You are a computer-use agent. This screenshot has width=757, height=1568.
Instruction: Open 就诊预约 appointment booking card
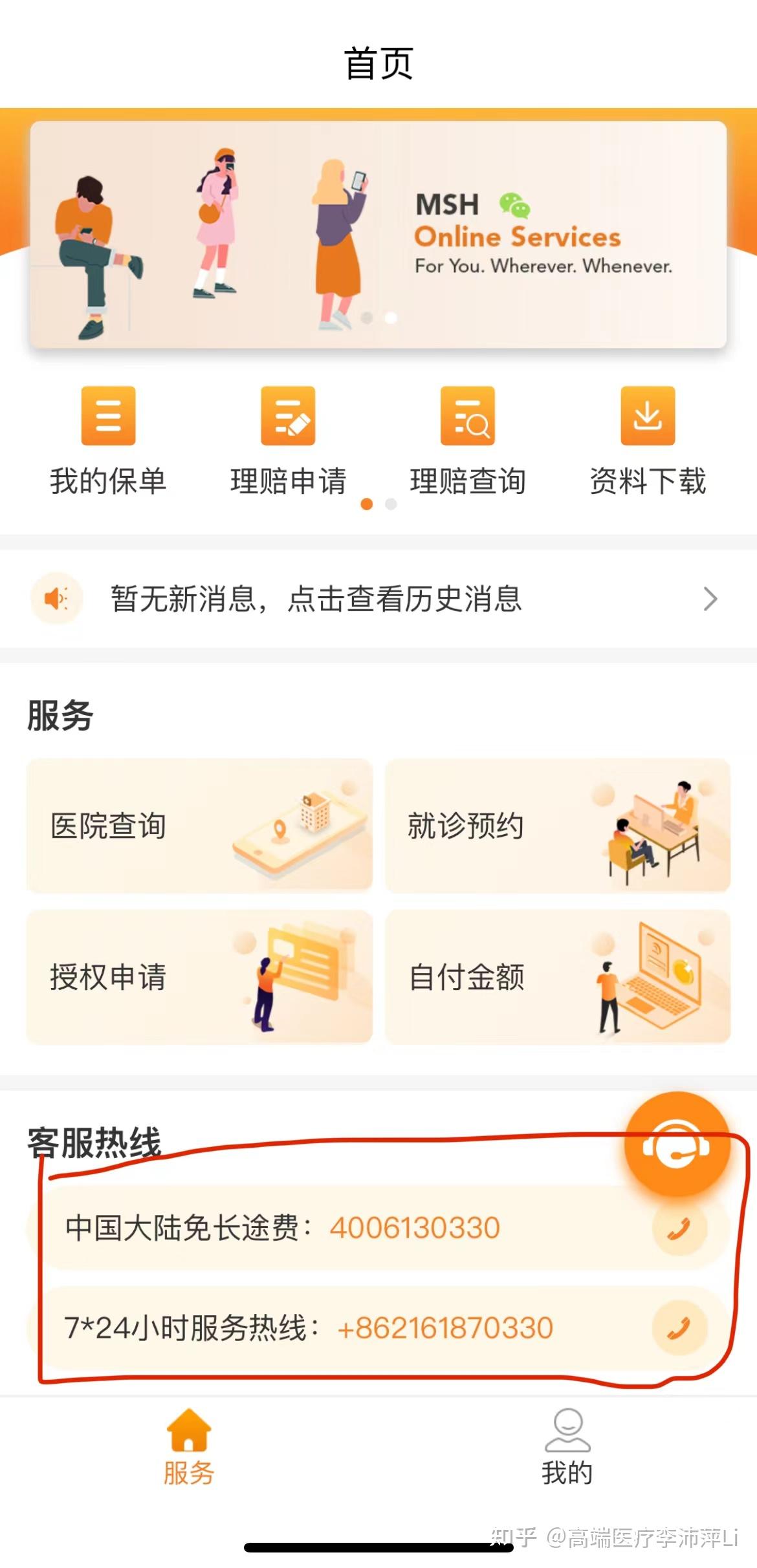tap(556, 826)
